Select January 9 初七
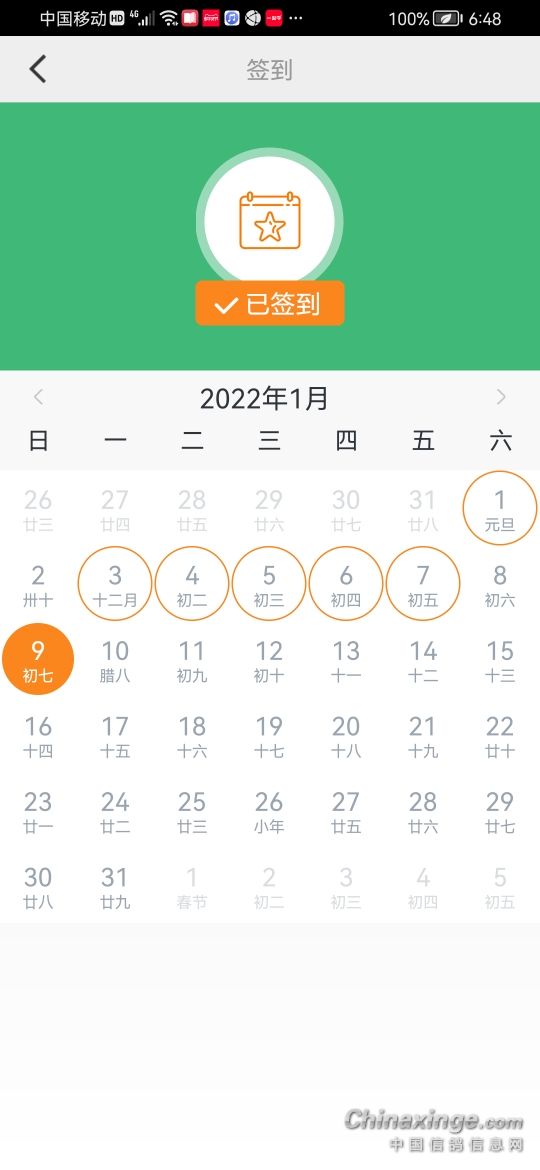The image size is (540, 1170). [38, 659]
